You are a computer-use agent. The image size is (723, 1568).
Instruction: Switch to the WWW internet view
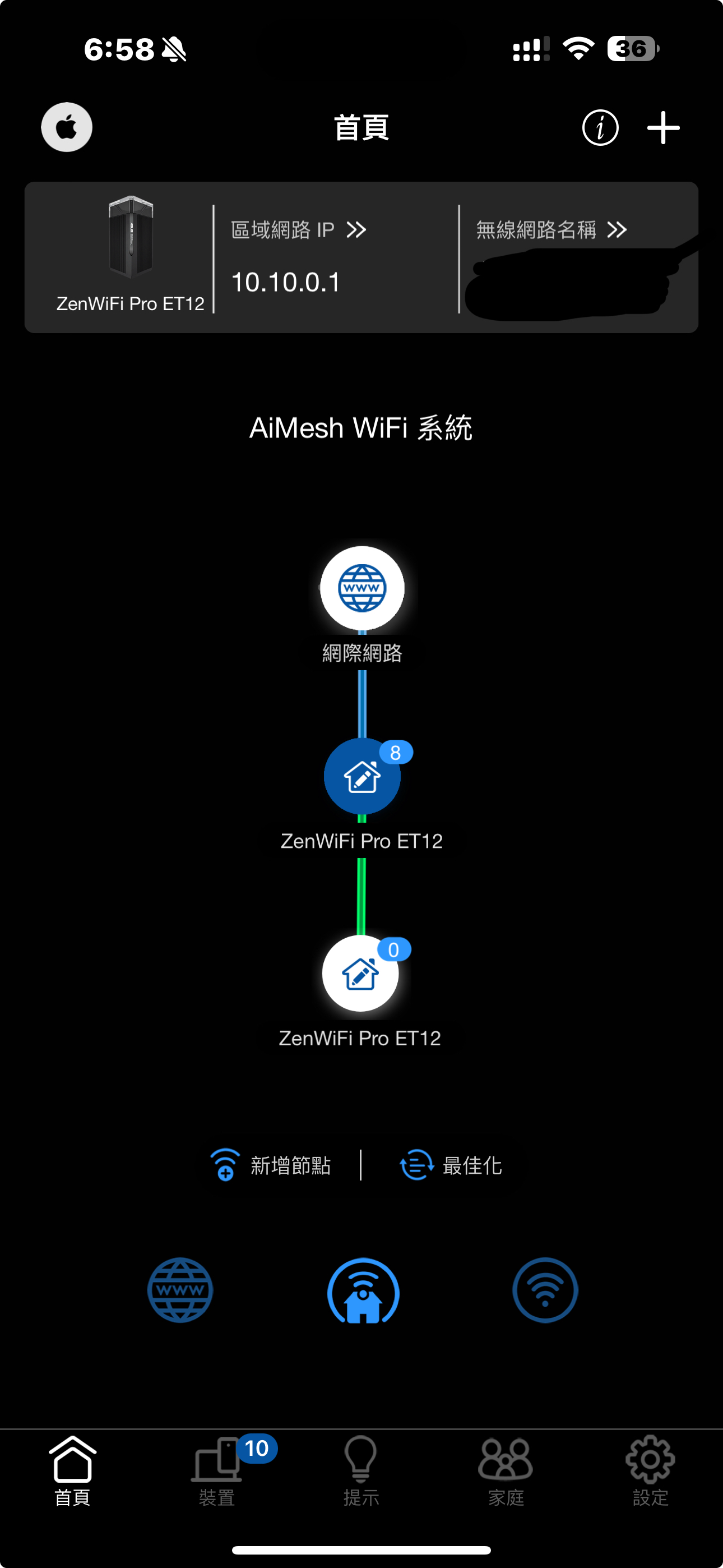(180, 1289)
